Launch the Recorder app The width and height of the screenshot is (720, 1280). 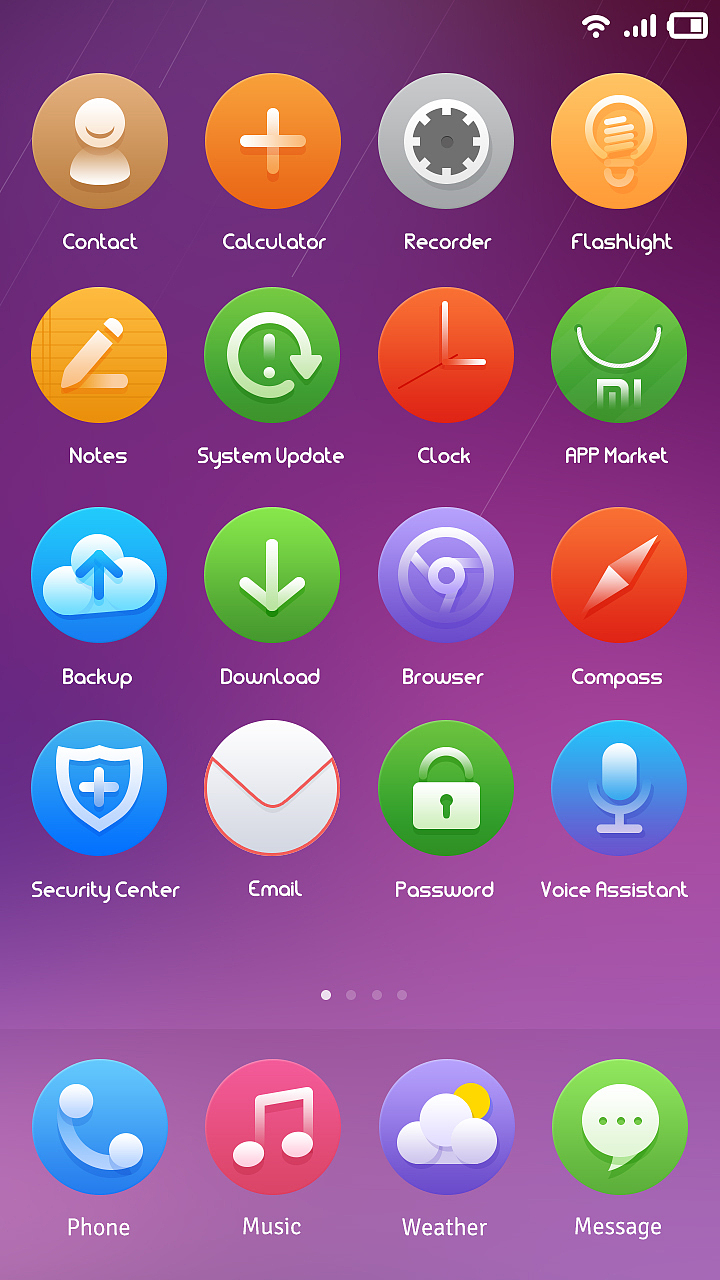click(446, 141)
